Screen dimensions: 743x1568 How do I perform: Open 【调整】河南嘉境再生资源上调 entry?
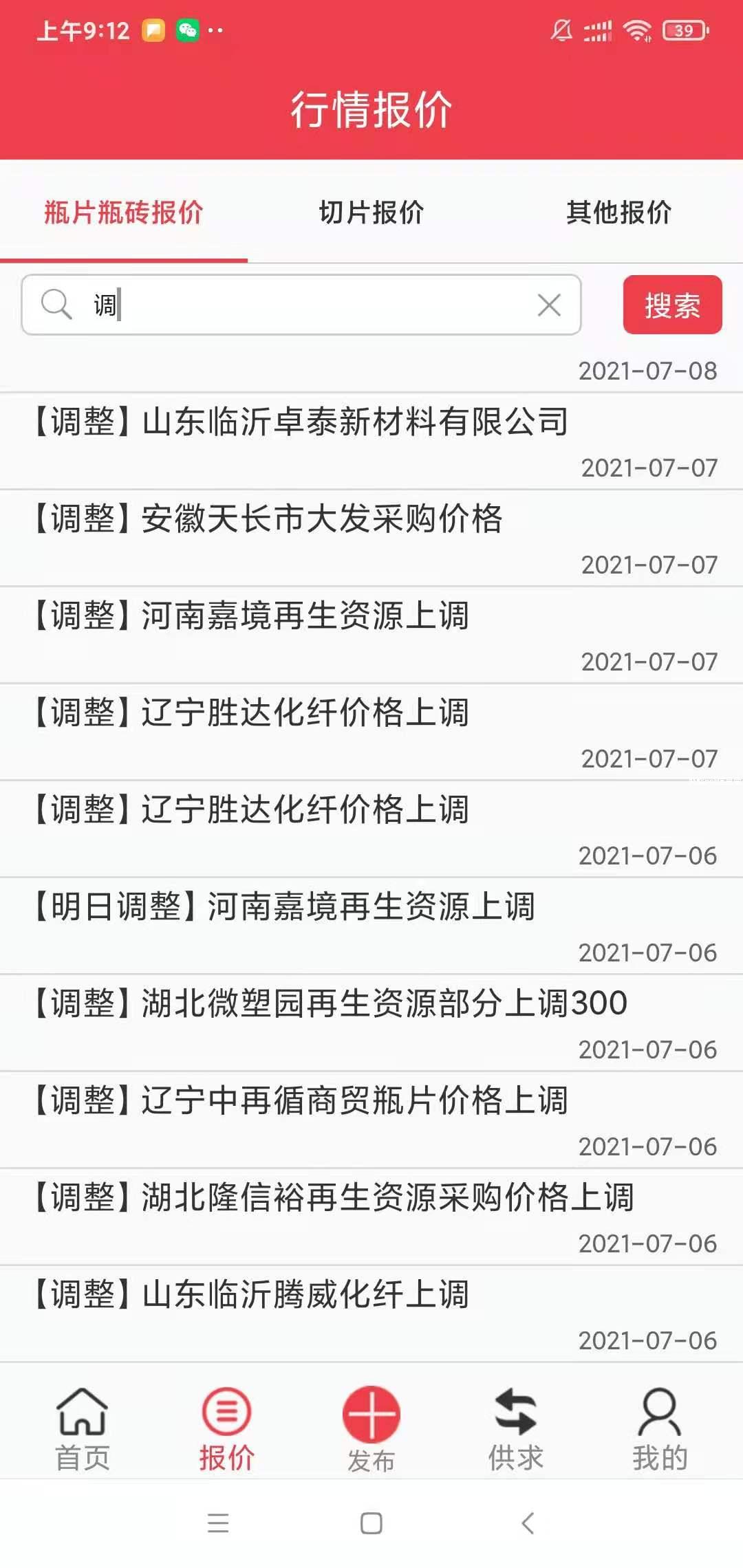pyautogui.click(x=252, y=616)
